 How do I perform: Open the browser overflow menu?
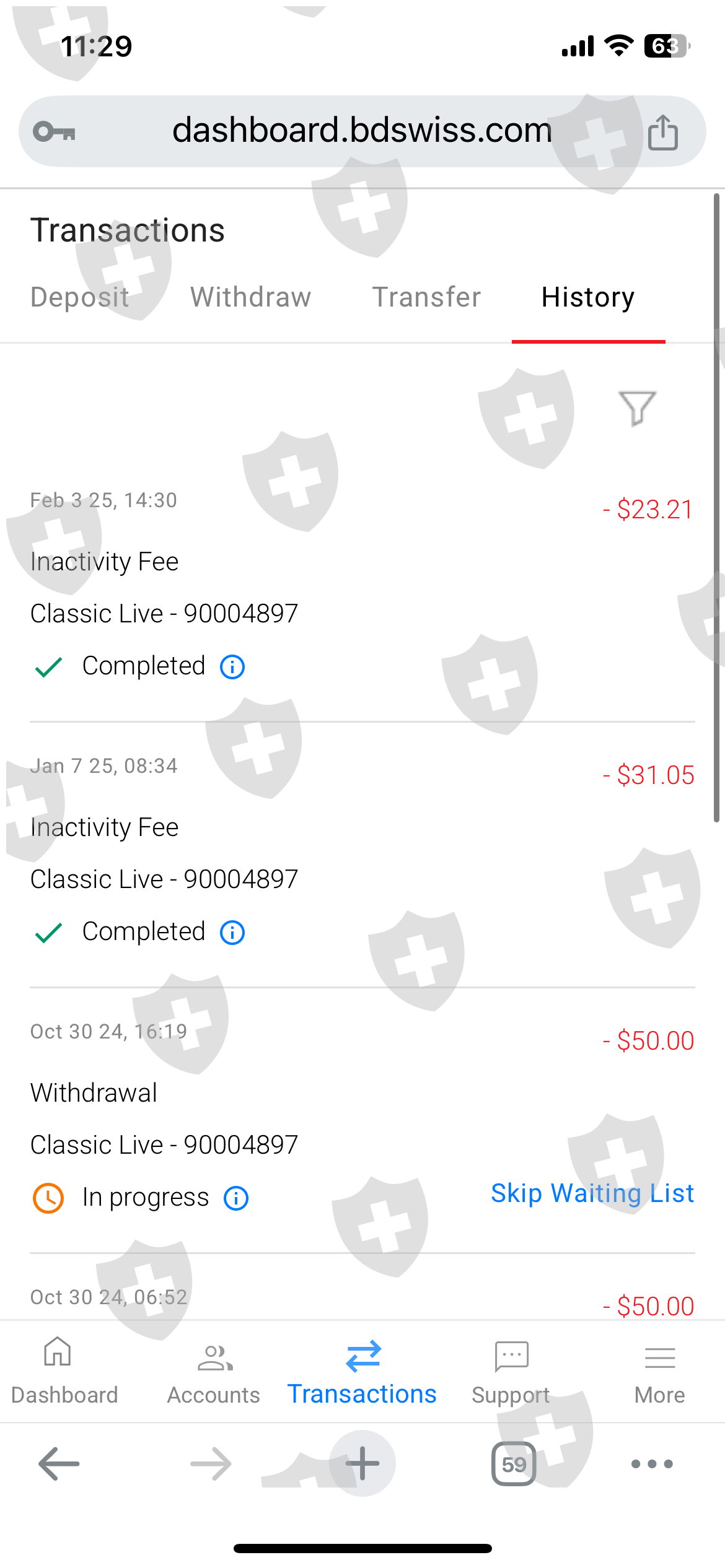click(652, 1464)
